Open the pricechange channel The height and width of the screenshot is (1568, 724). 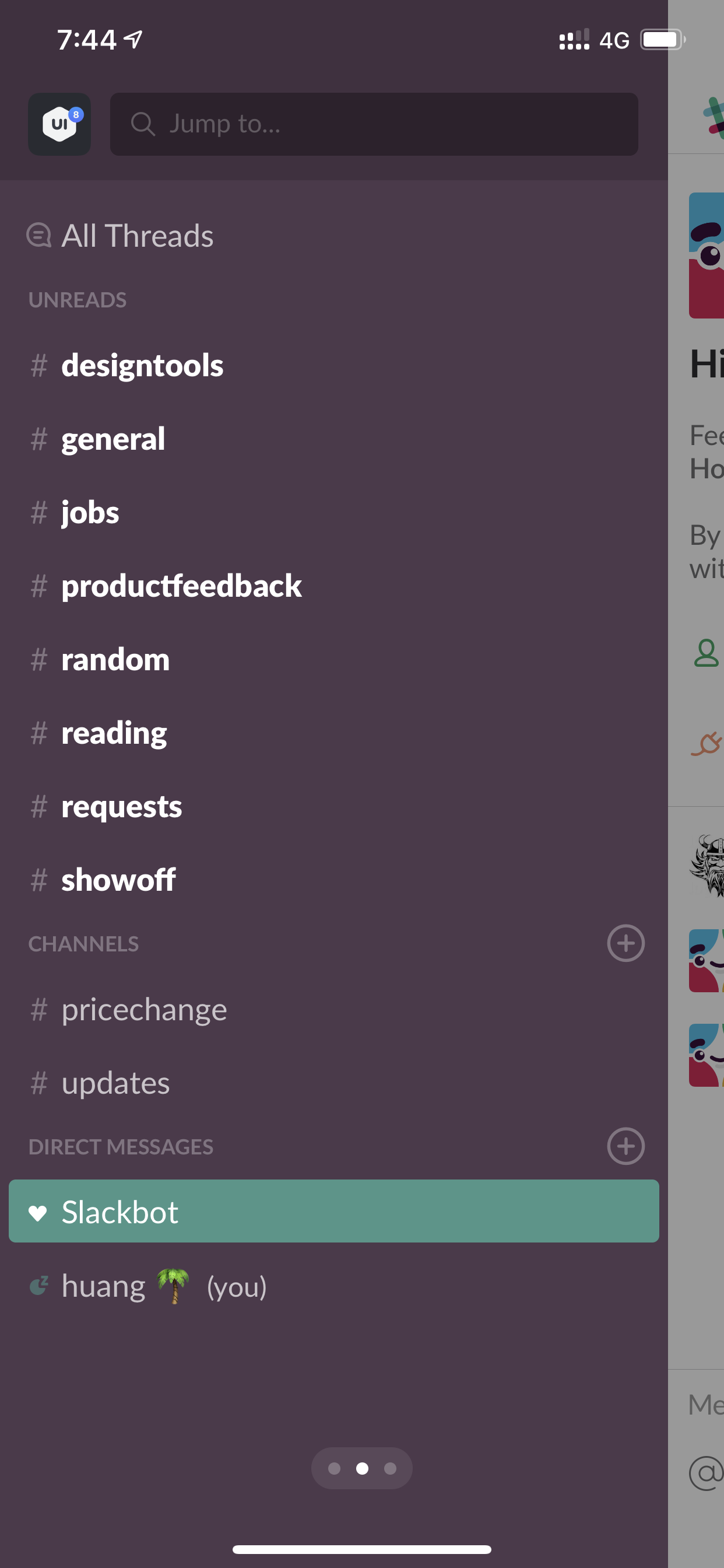pyautogui.click(x=333, y=1010)
